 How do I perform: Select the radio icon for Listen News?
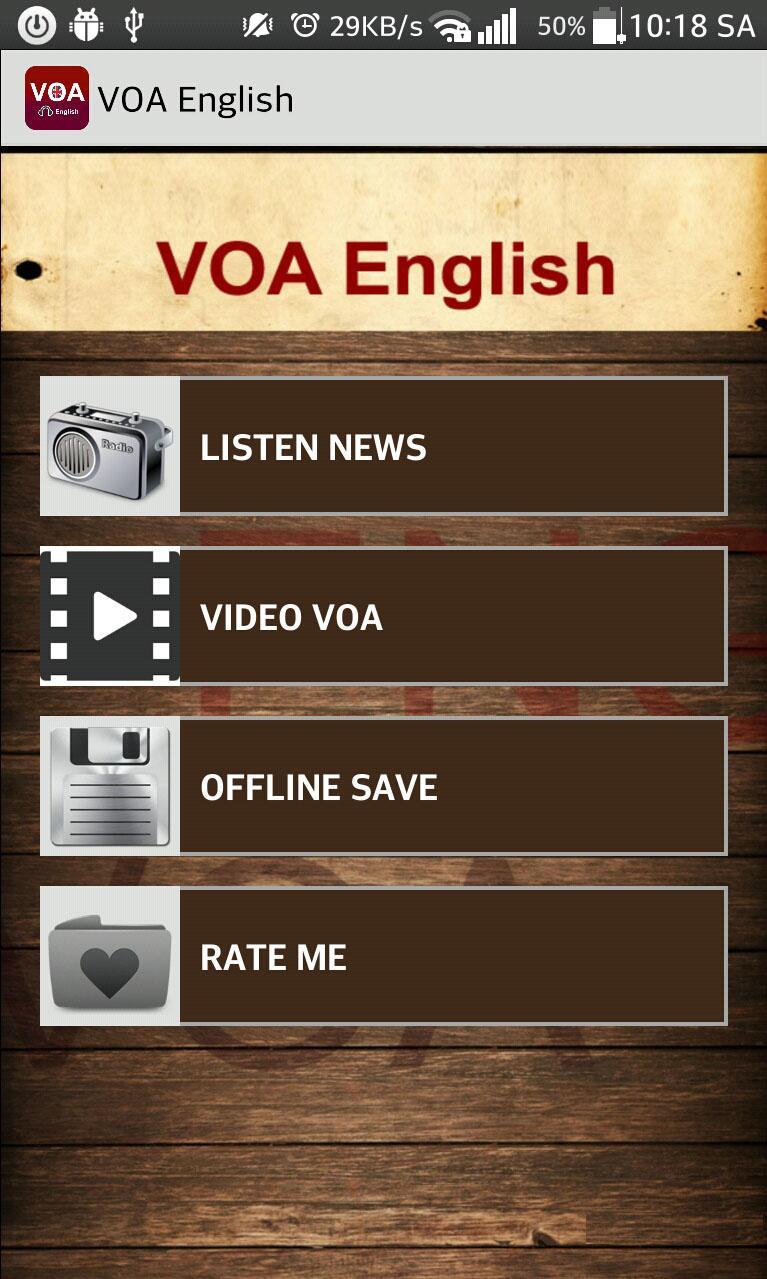[x=109, y=445]
